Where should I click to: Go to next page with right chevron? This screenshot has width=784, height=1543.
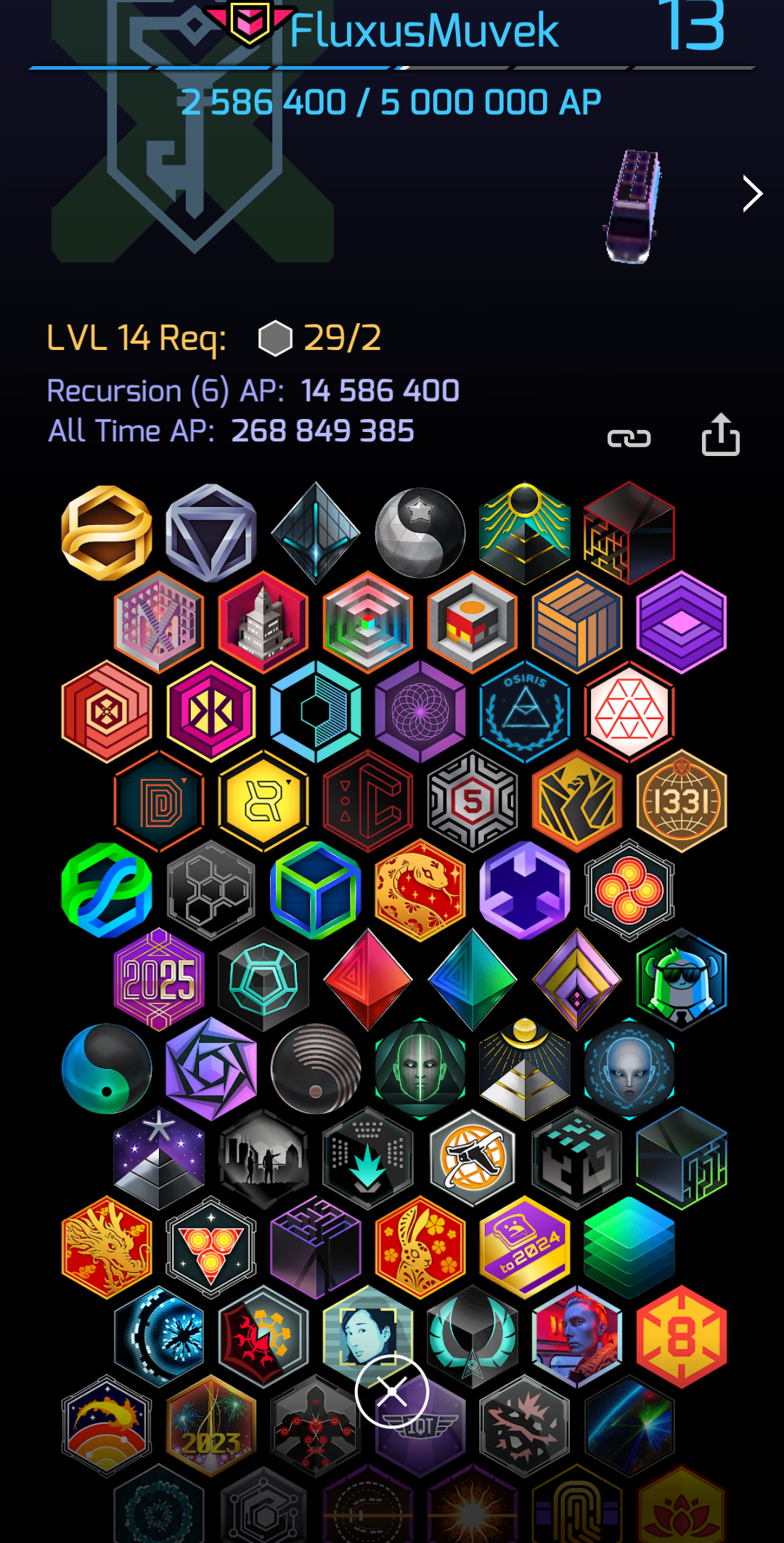[x=752, y=194]
